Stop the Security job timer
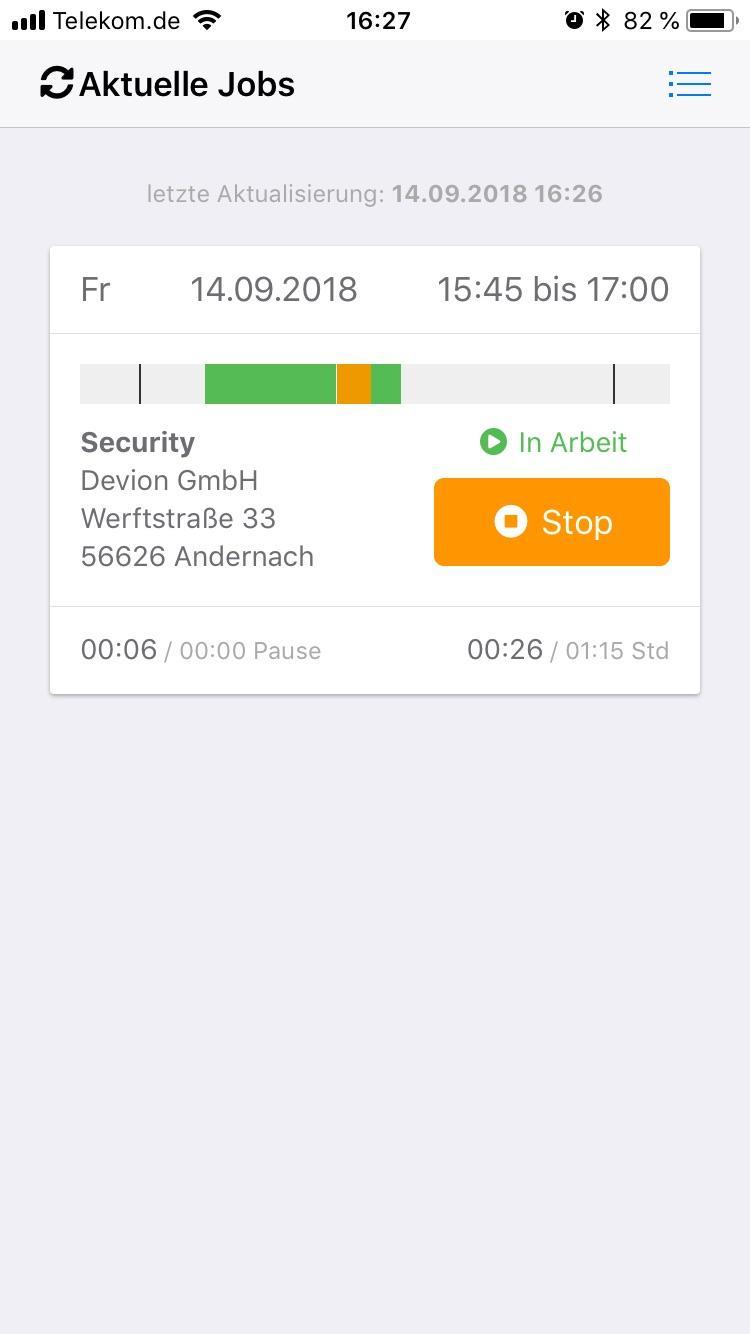Screen dimensions: 750x1334 tap(551, 522)
